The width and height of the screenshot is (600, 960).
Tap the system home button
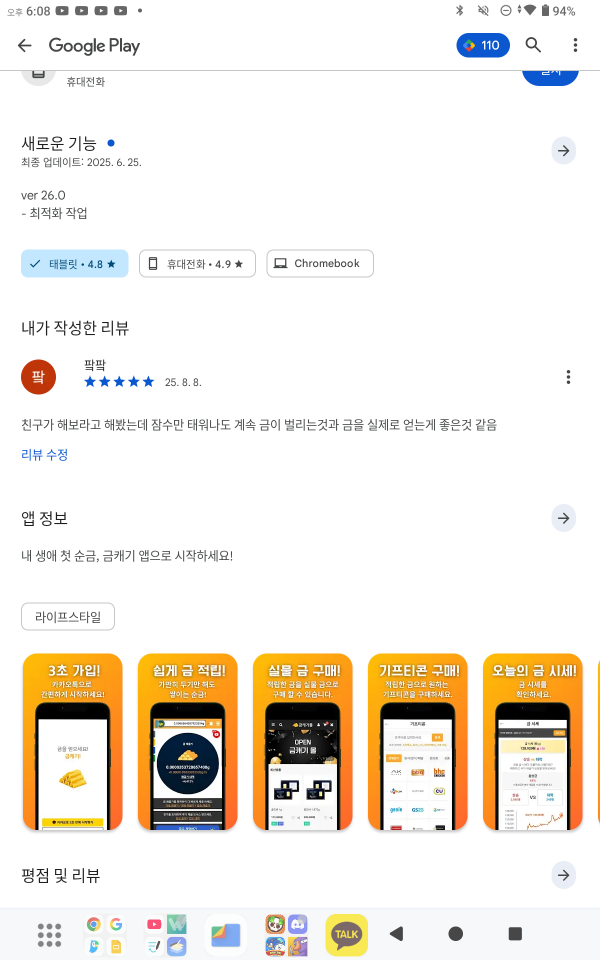click(x=456, y=934)
